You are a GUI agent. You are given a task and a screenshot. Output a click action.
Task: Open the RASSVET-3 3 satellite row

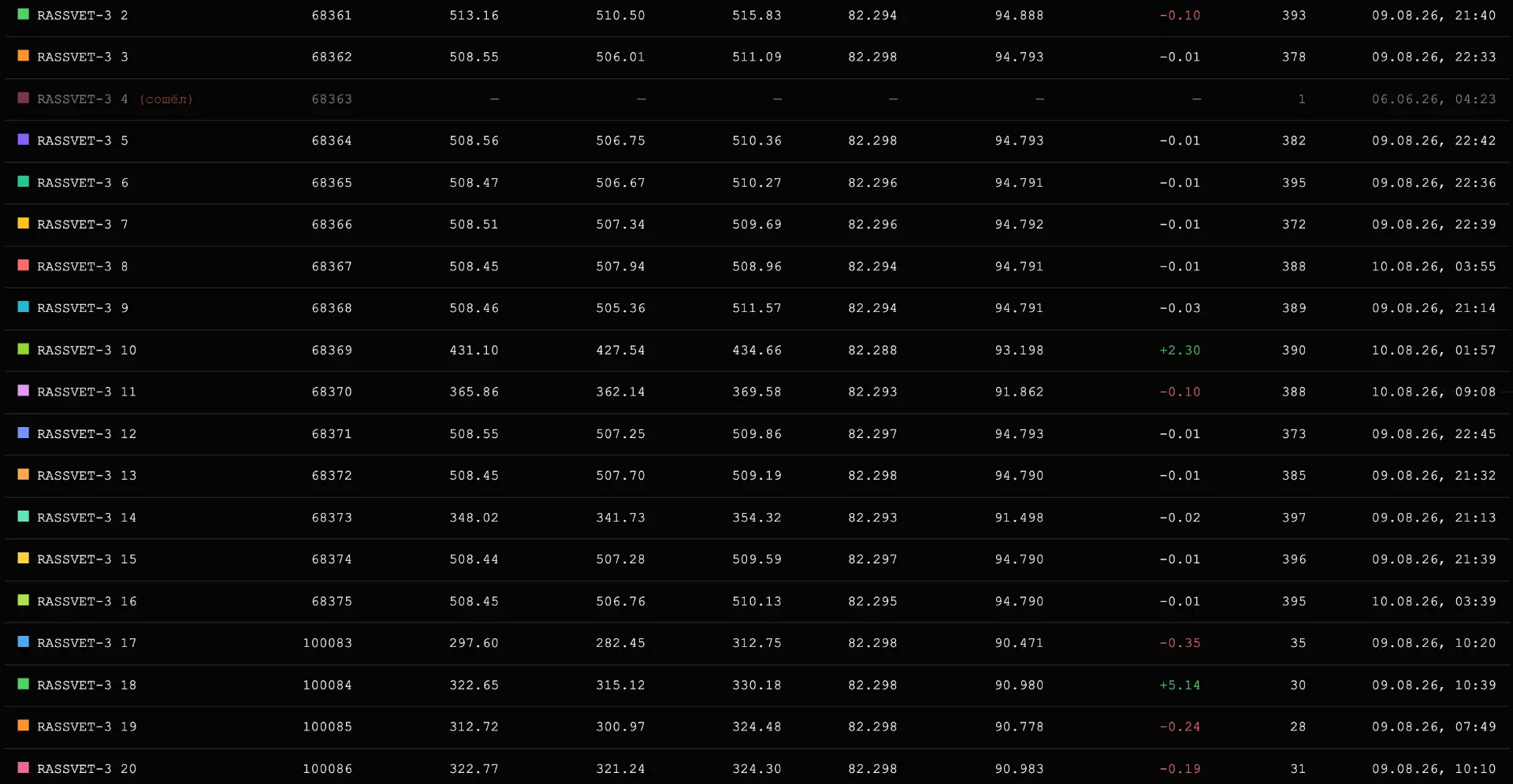756,58
